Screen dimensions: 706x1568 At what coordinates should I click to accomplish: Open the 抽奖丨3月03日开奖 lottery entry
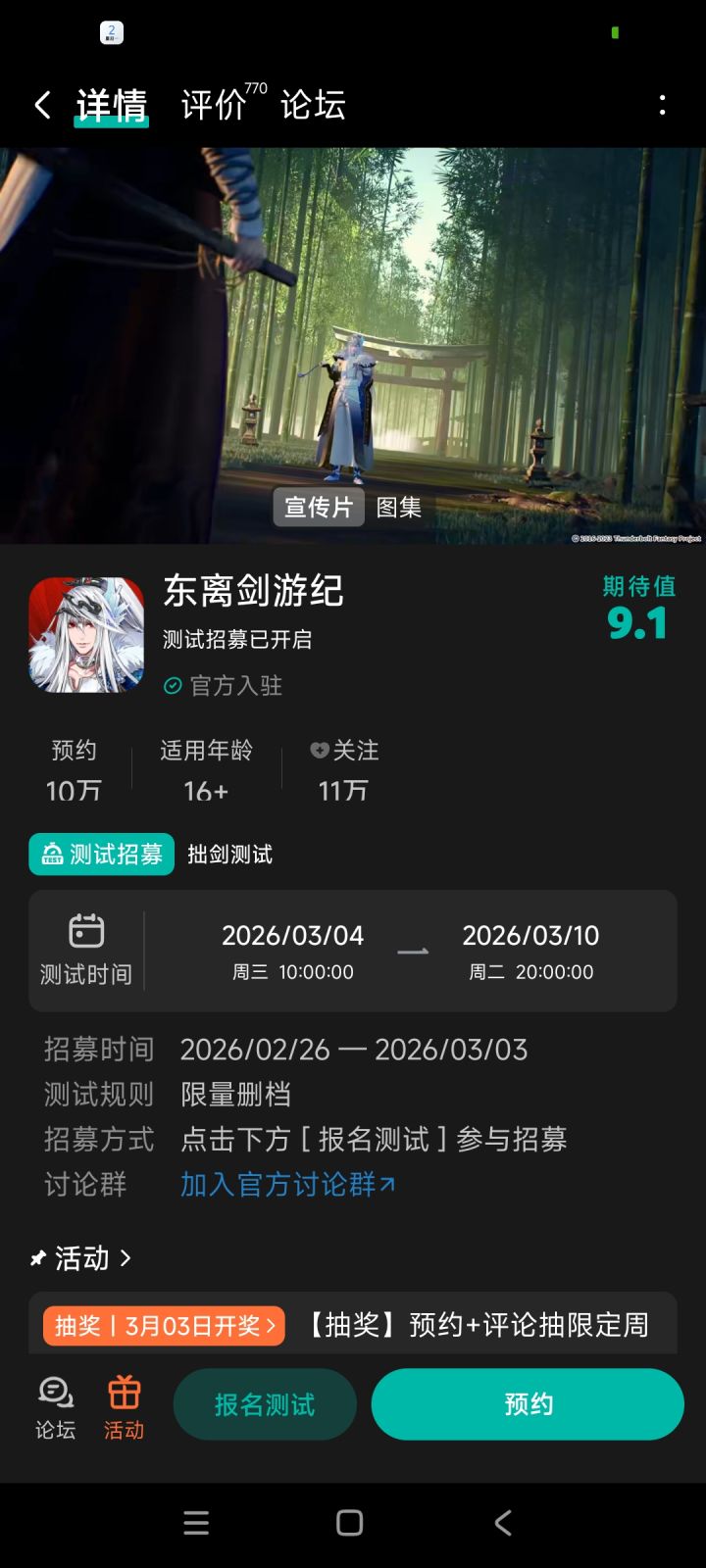162,1323
